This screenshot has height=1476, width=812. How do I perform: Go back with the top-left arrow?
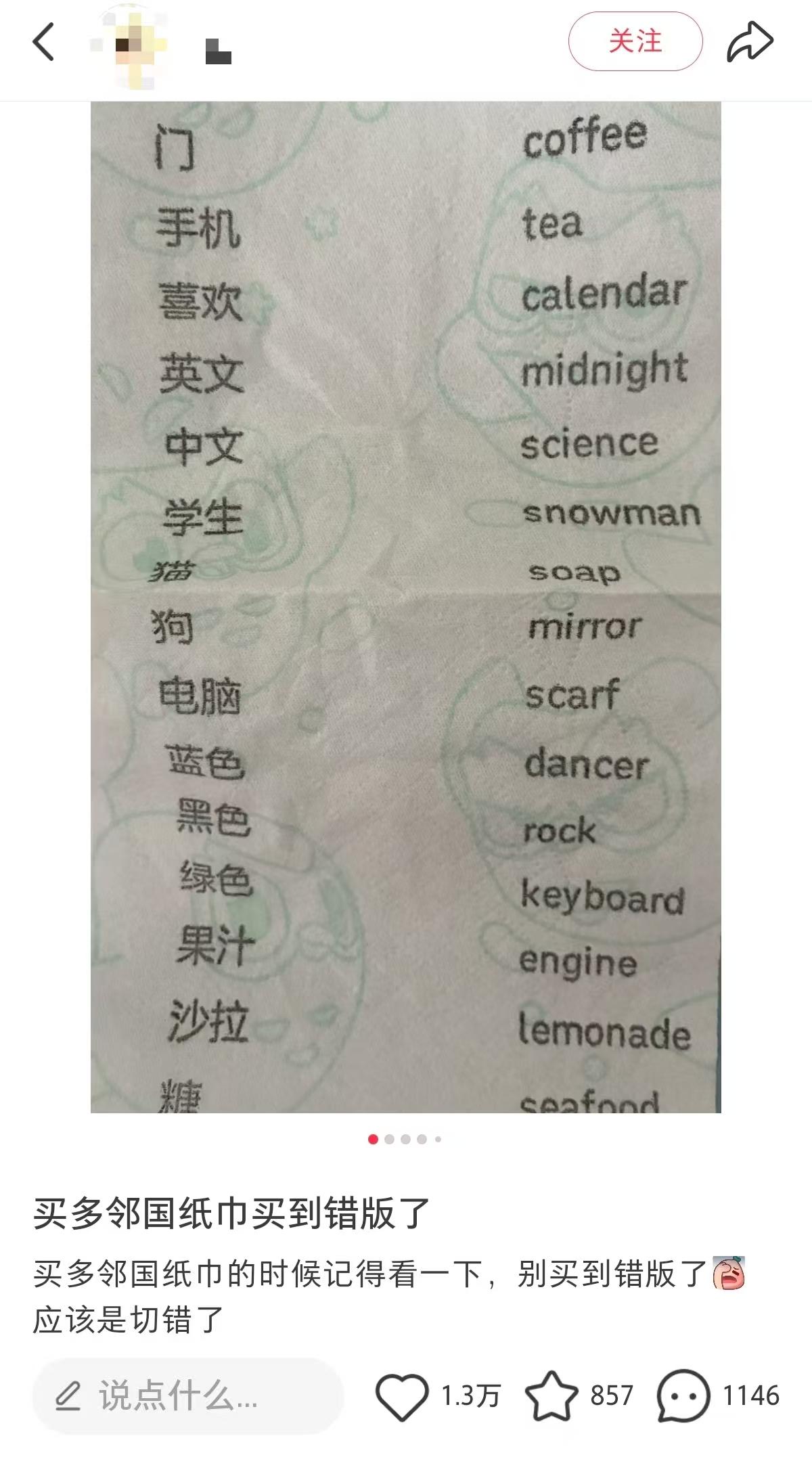[x=43, y=42]
